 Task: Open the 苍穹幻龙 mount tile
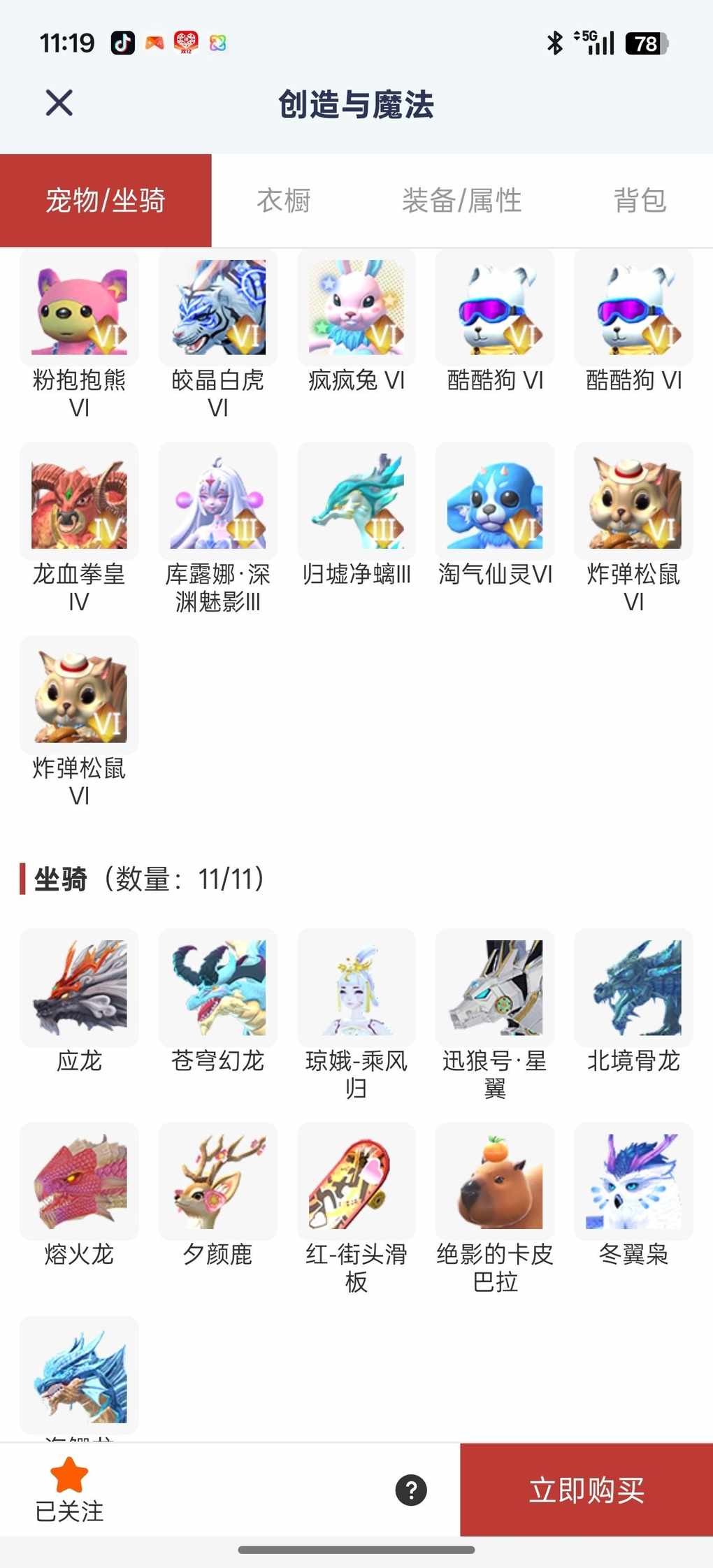tap(218, 988)
